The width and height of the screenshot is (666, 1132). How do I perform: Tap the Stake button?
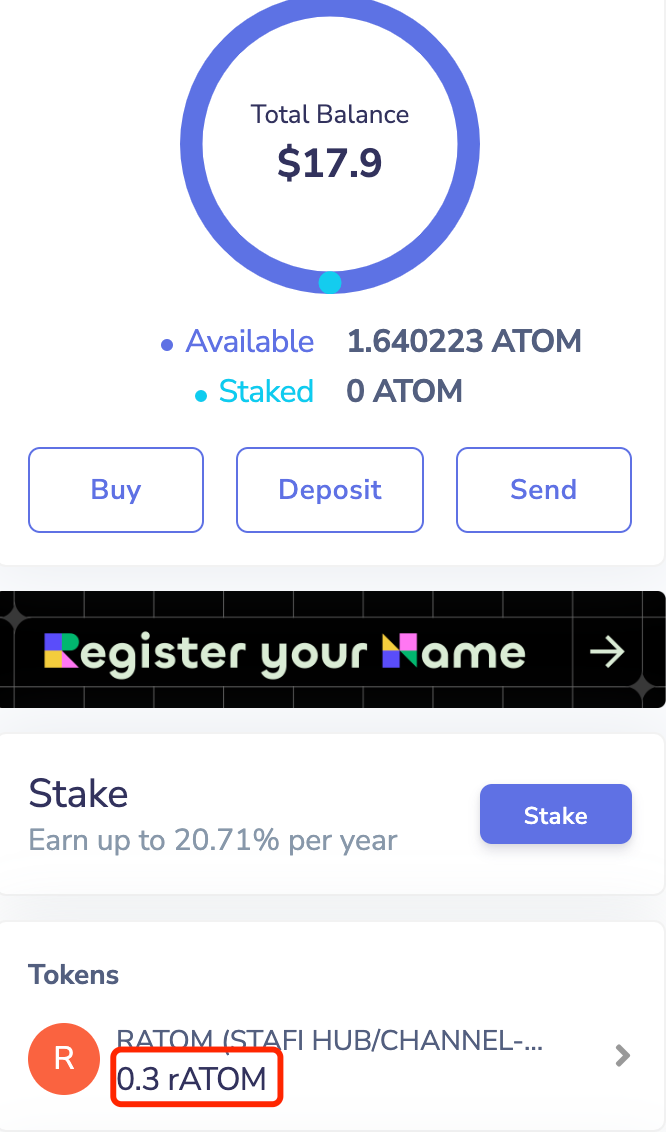click(x=556, y=814)
